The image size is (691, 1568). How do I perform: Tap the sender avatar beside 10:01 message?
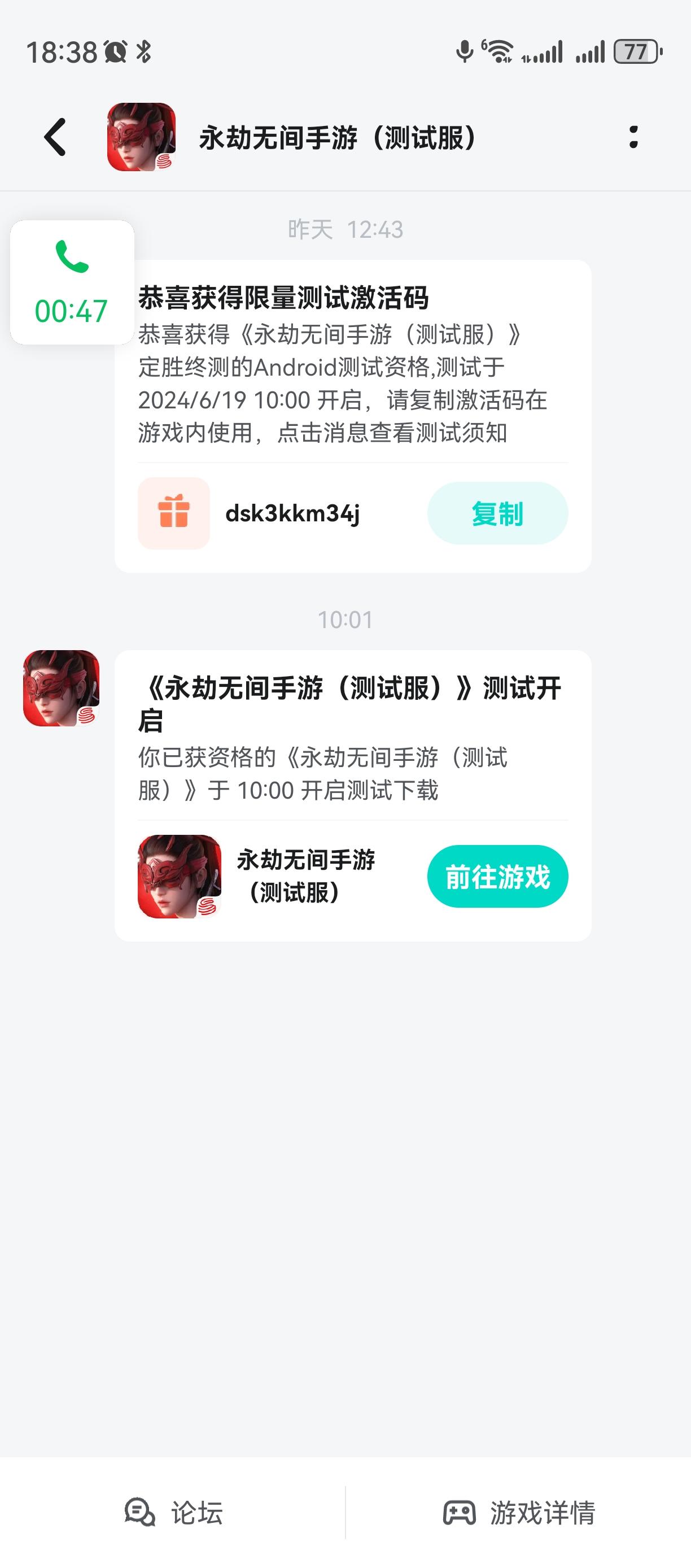pos(61,688)
